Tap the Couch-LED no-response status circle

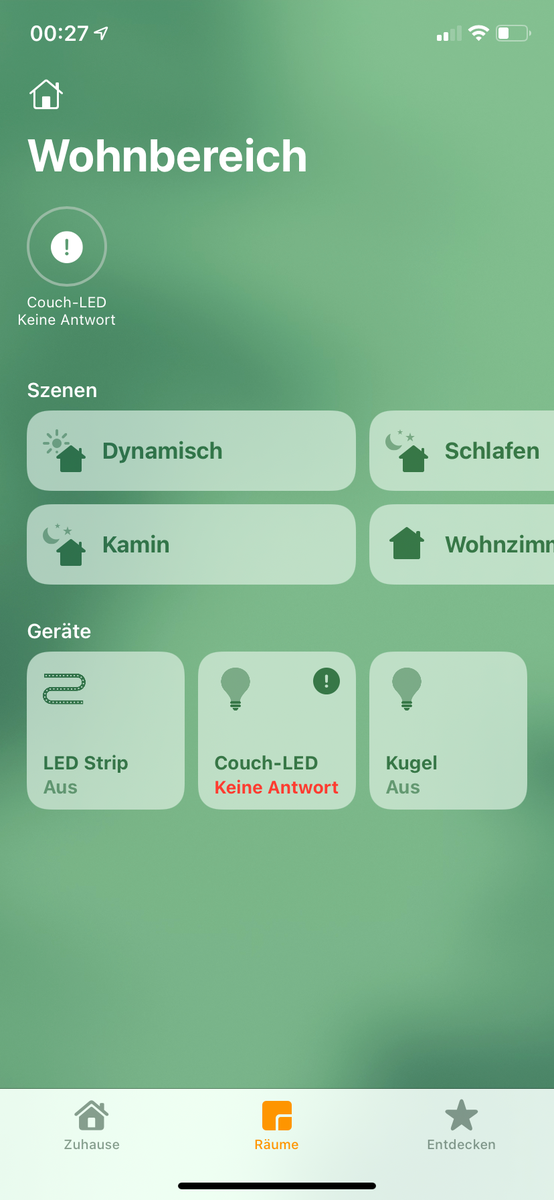[x=67, y=246]
